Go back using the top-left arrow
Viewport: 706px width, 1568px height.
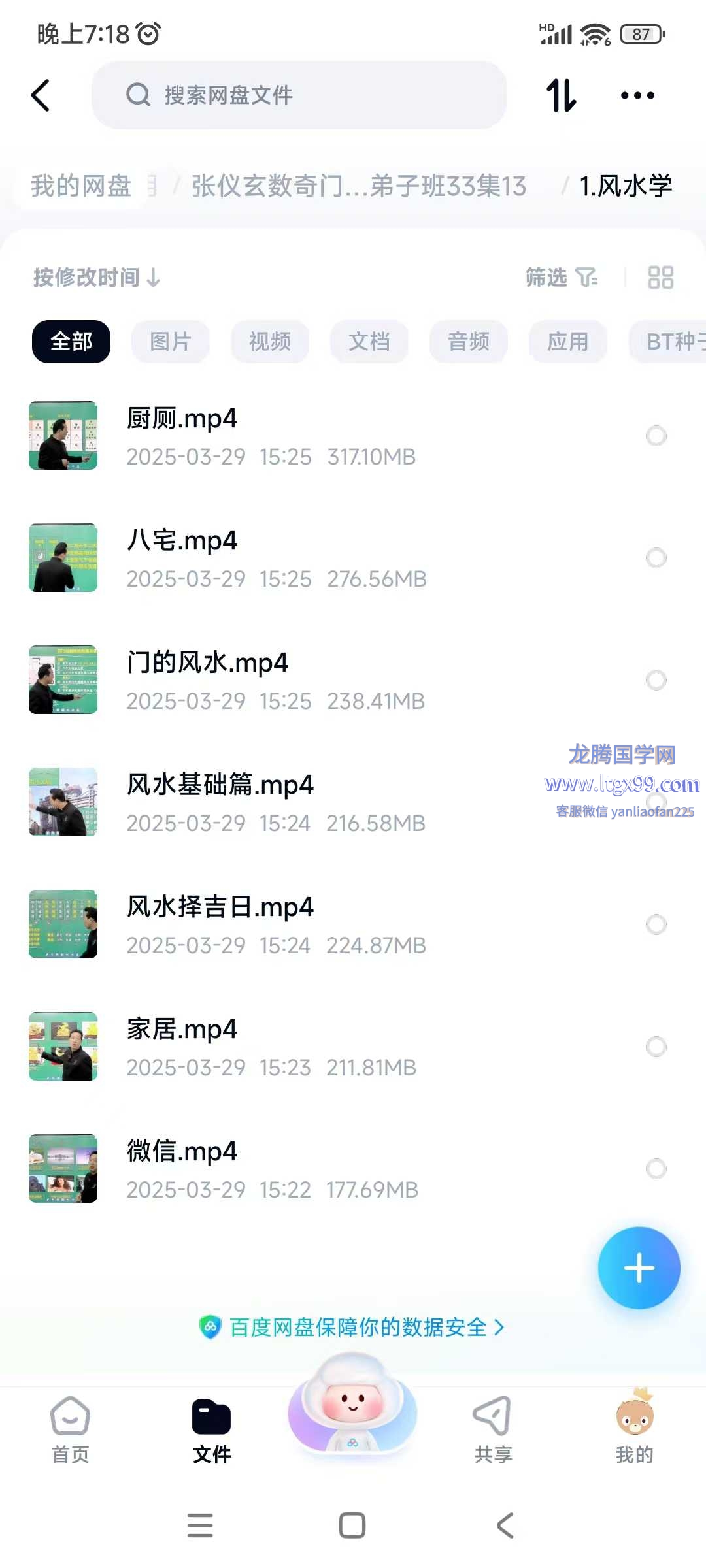(x=41, y=95)
